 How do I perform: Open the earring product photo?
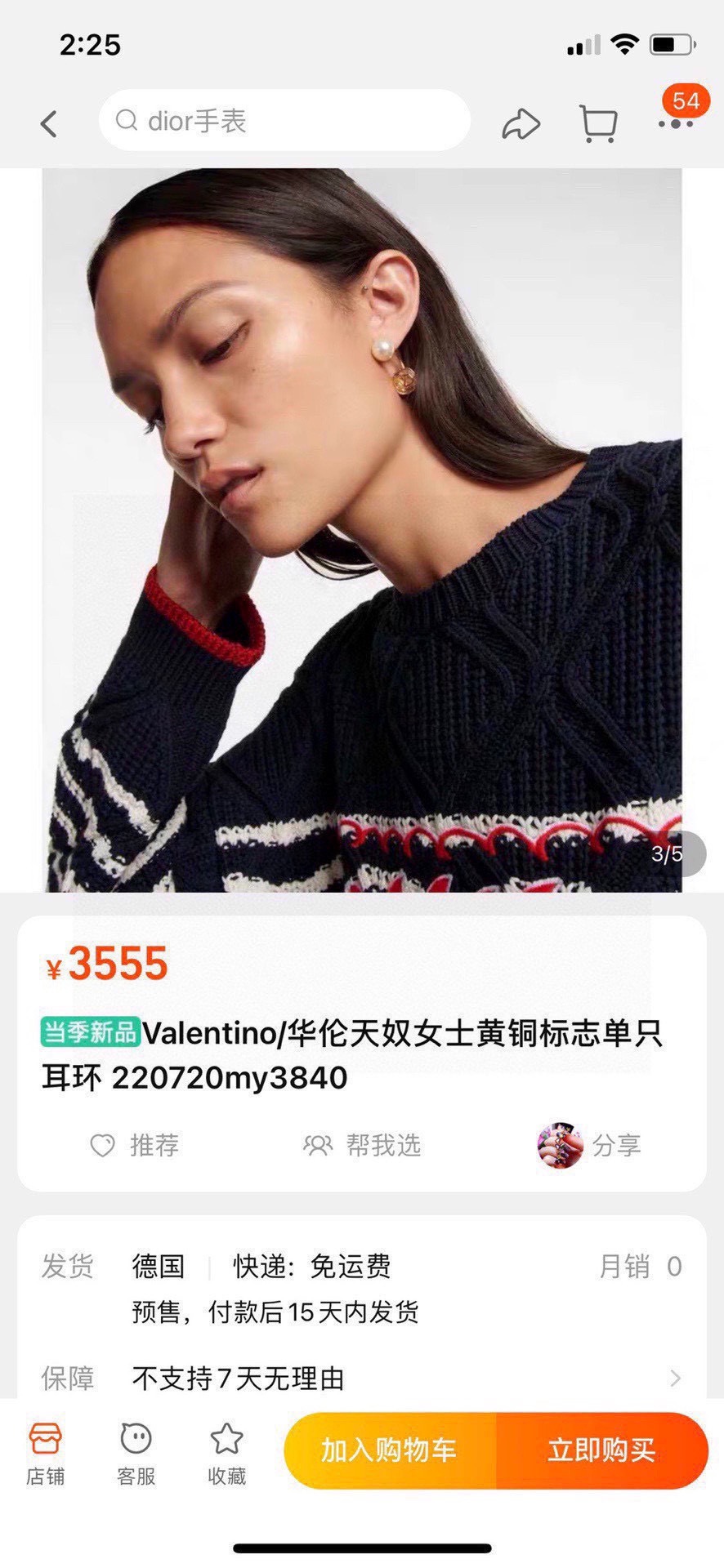(x=362, y=530)
